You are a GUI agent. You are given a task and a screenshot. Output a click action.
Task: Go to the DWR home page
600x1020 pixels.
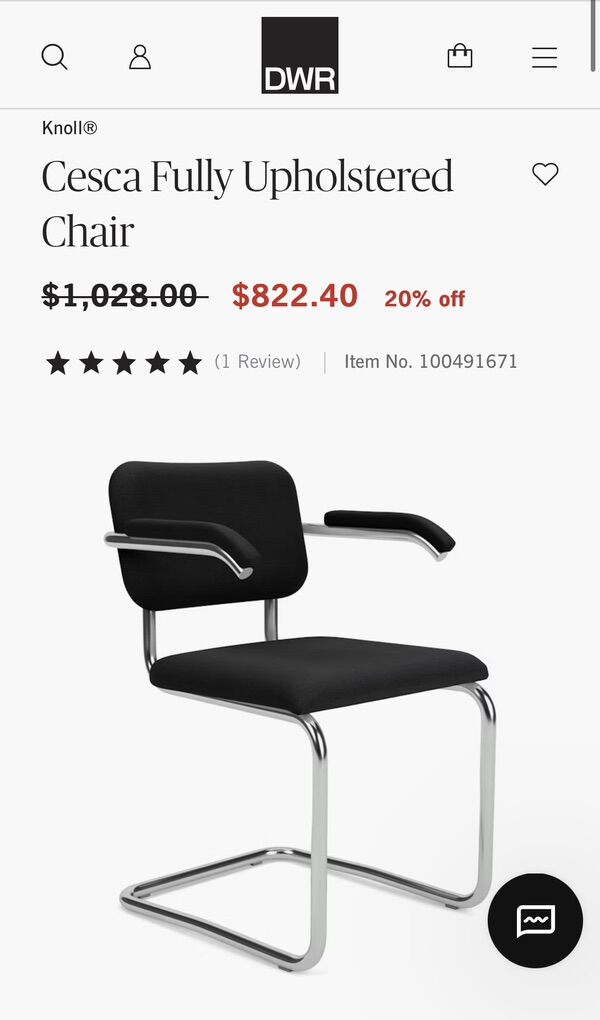point(300,56)
